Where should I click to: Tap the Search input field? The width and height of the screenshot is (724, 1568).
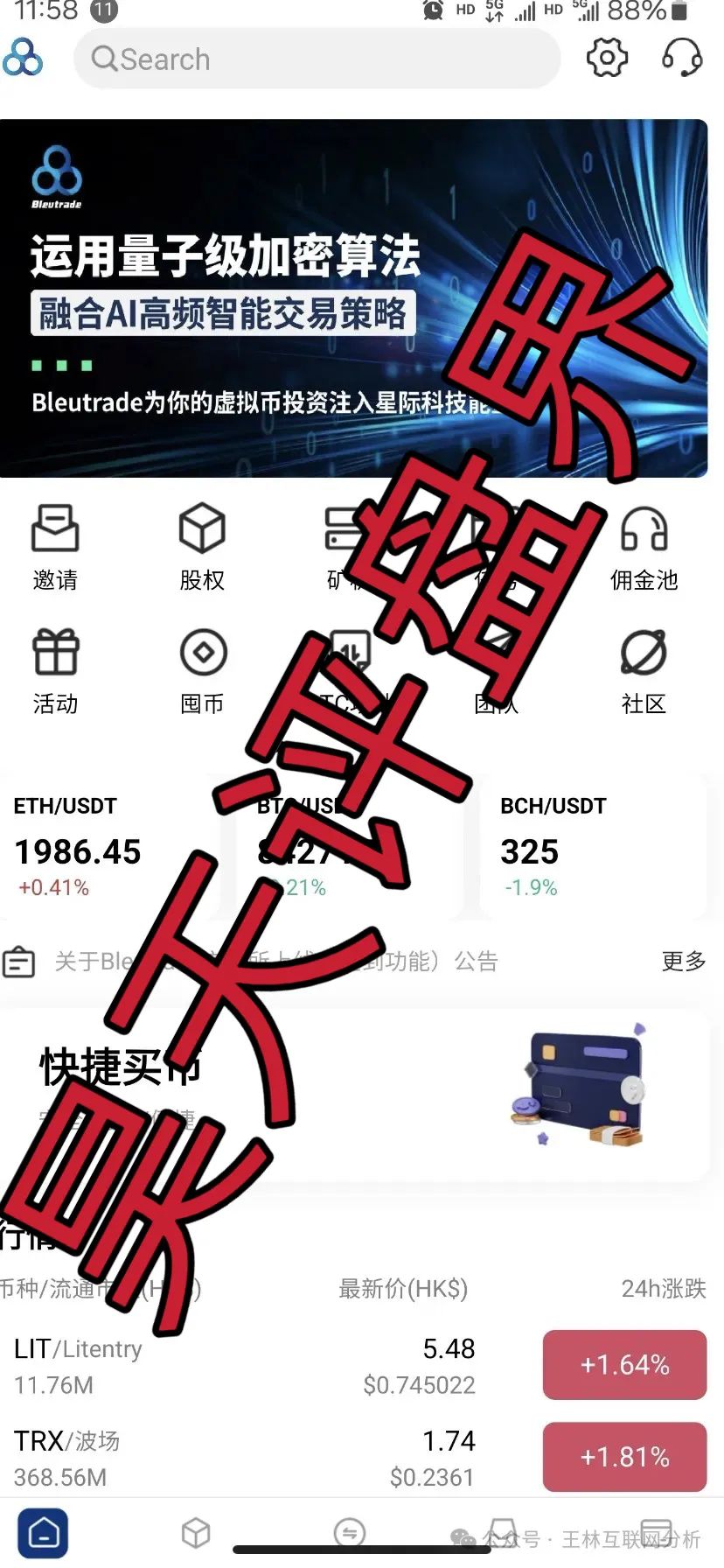[x=317, y=58]
